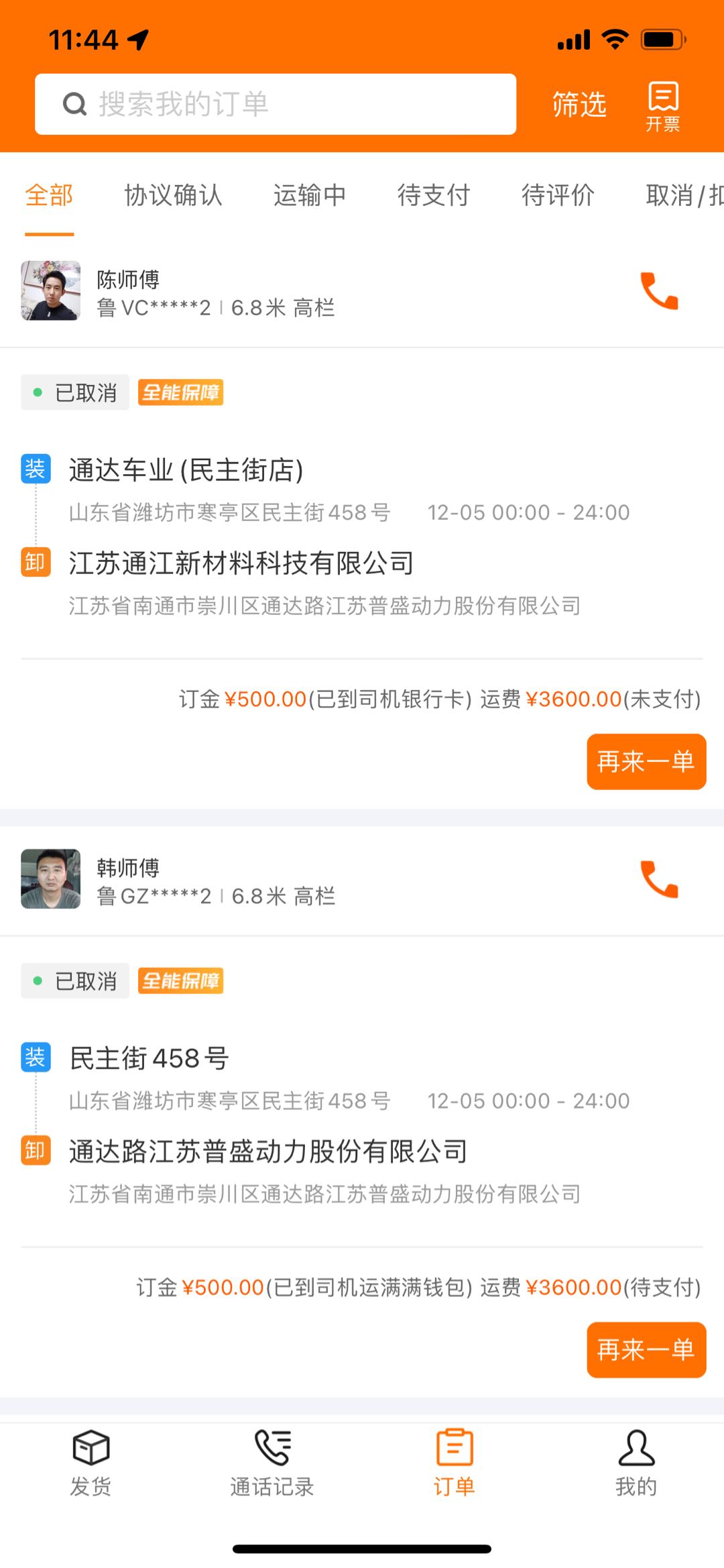
Task: Call driver 陈师傅
Action: [x=659, y=291]
